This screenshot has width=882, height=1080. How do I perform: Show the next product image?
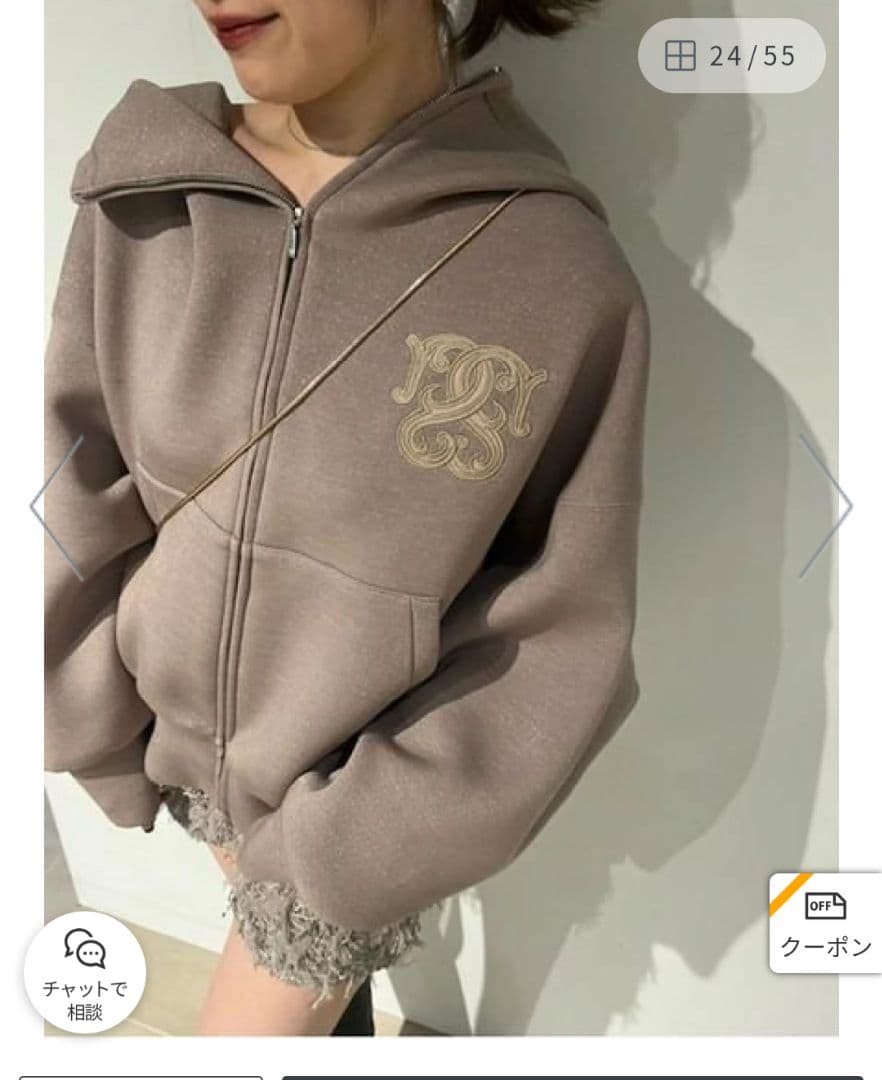825,506
